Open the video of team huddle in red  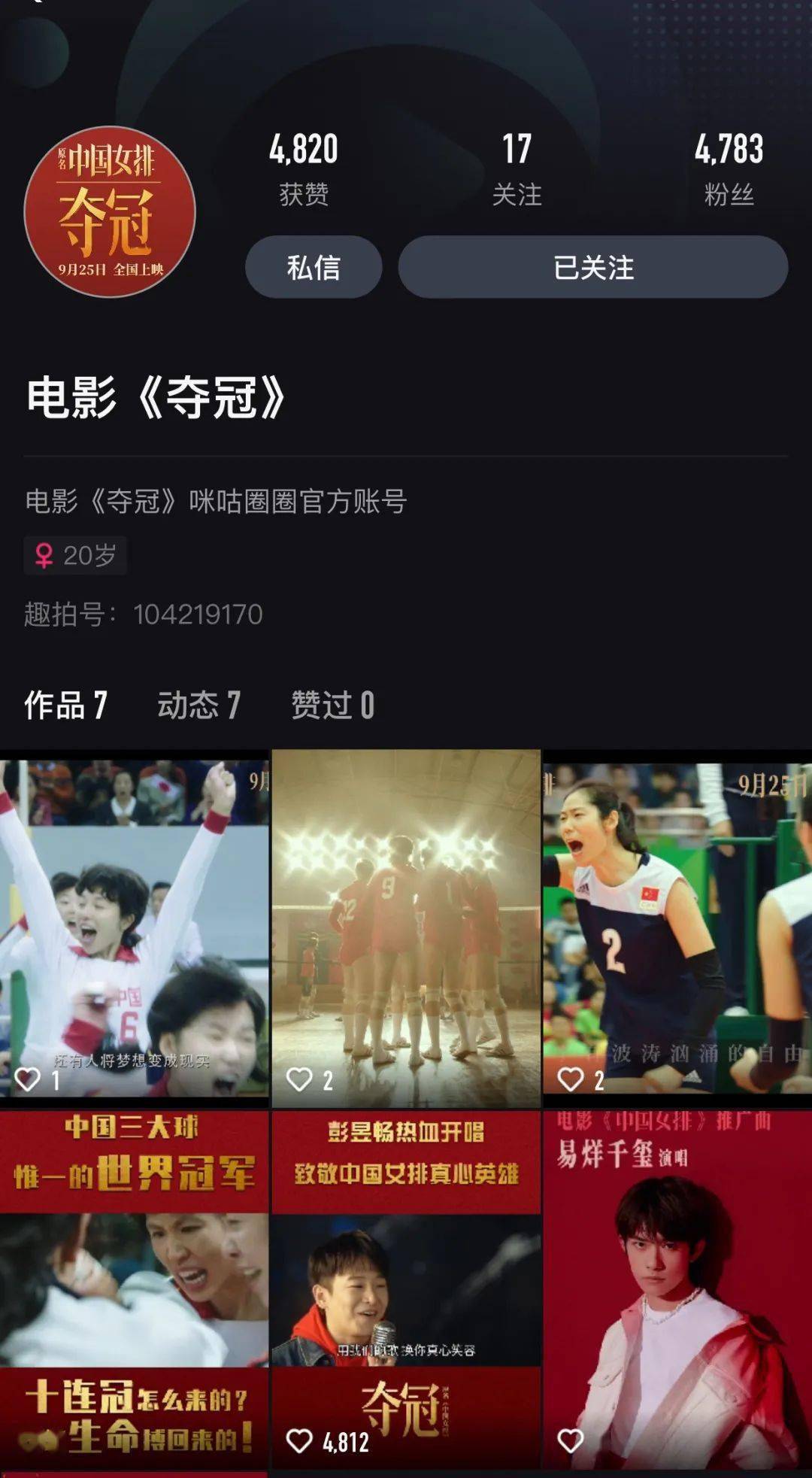click(x=406, y=927)
